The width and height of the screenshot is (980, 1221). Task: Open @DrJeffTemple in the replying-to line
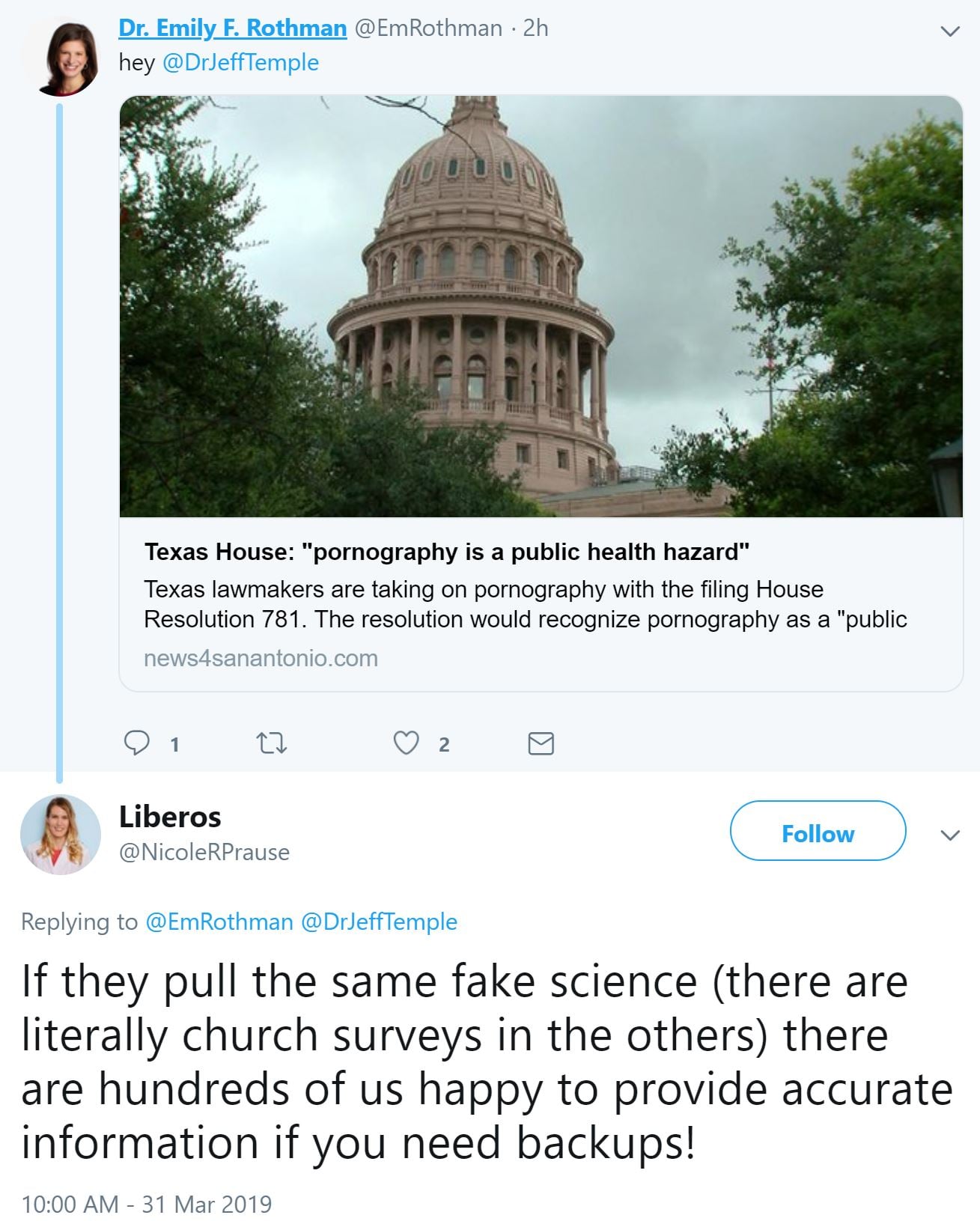379,922
